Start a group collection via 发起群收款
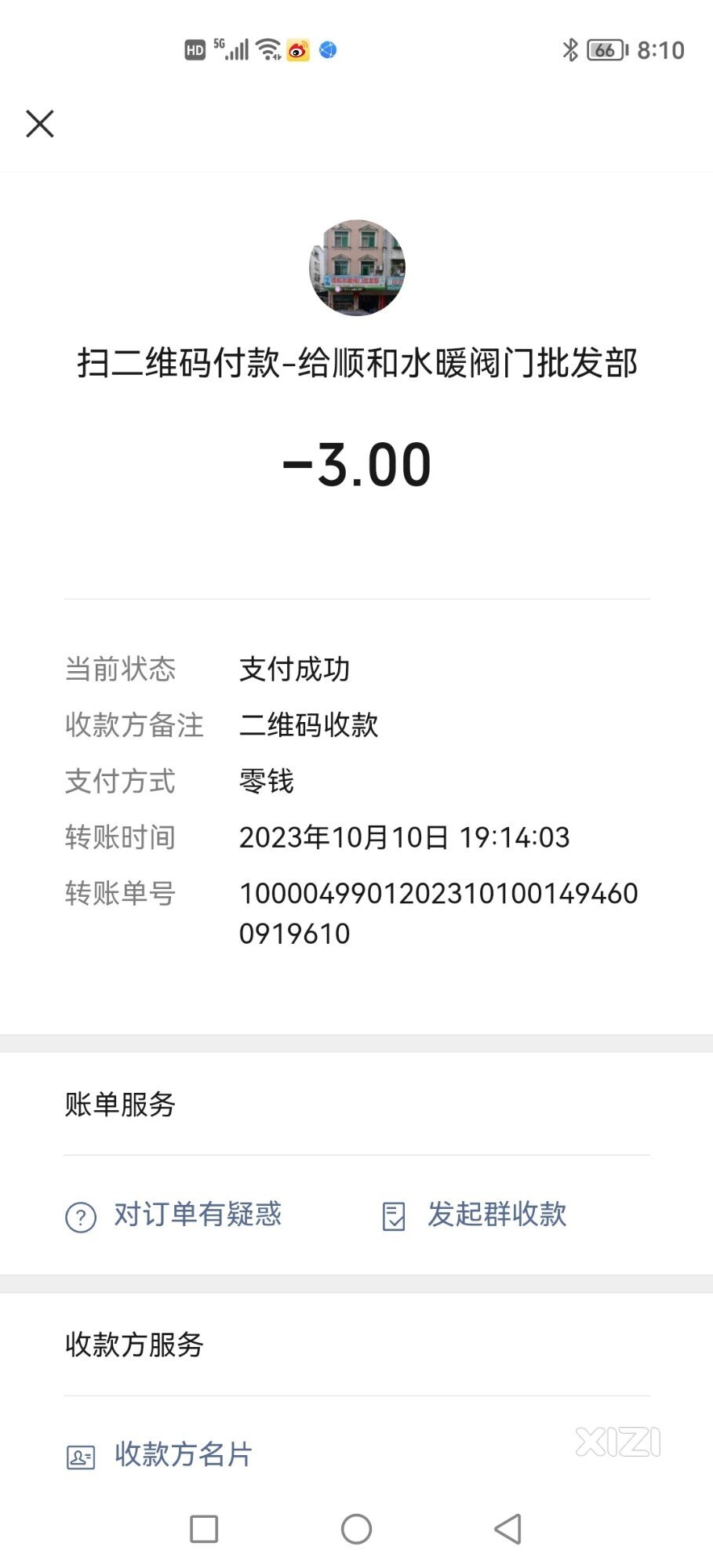 pos(474,1215)
